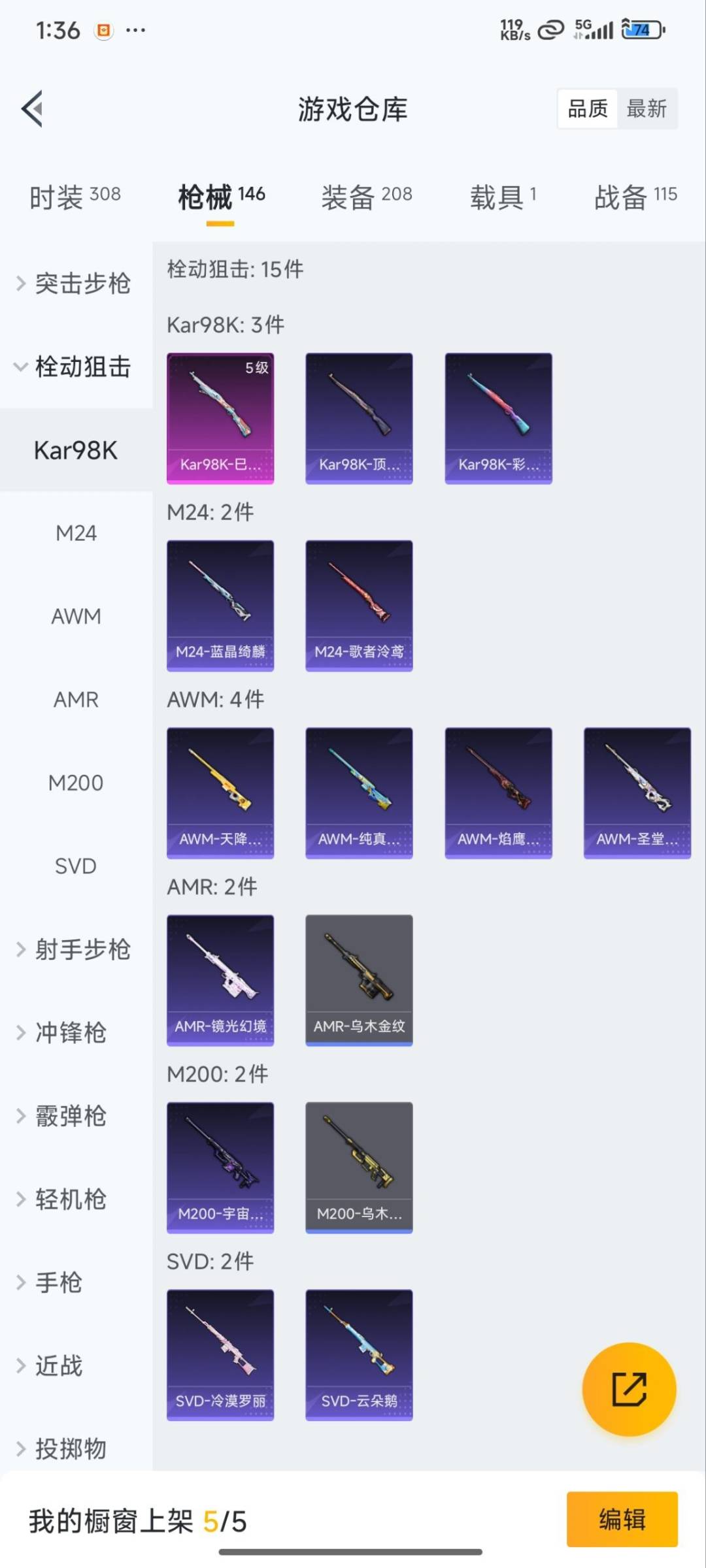Go back using the arrow icon
This screenshot has height=1568, width=706.
[x=33, y=108]
